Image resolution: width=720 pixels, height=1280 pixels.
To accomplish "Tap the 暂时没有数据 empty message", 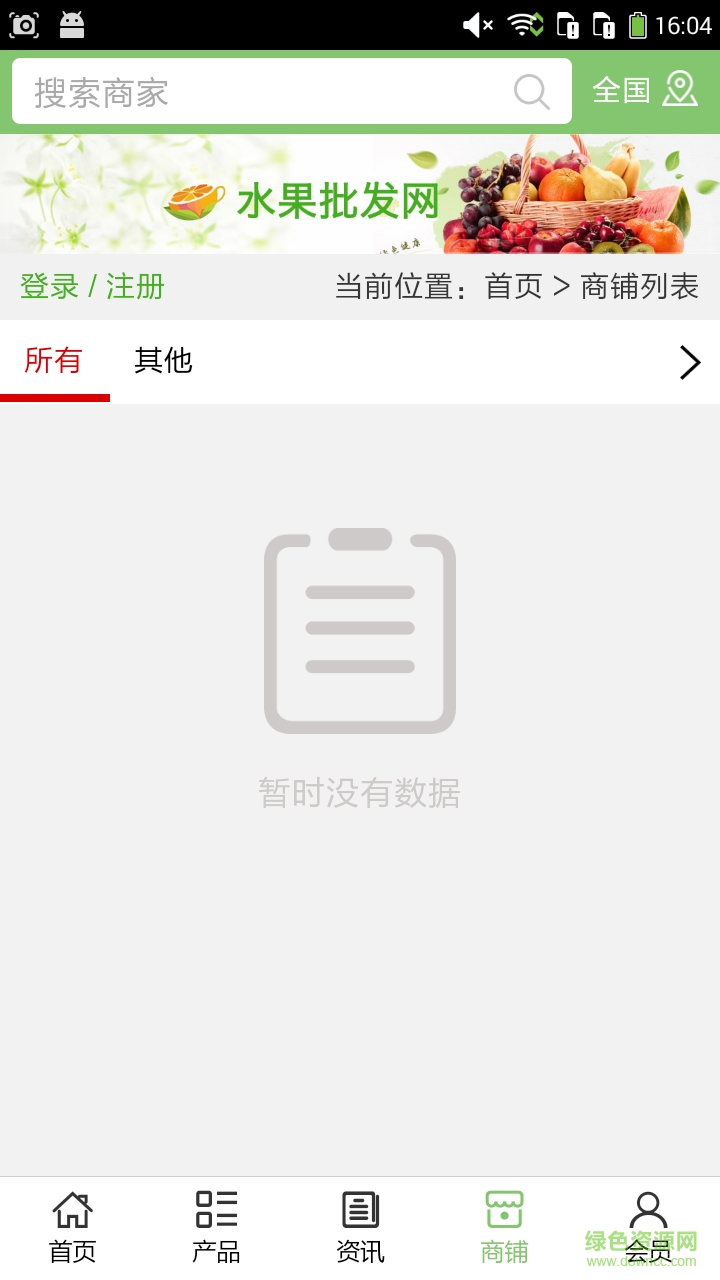I will (360, 793).
